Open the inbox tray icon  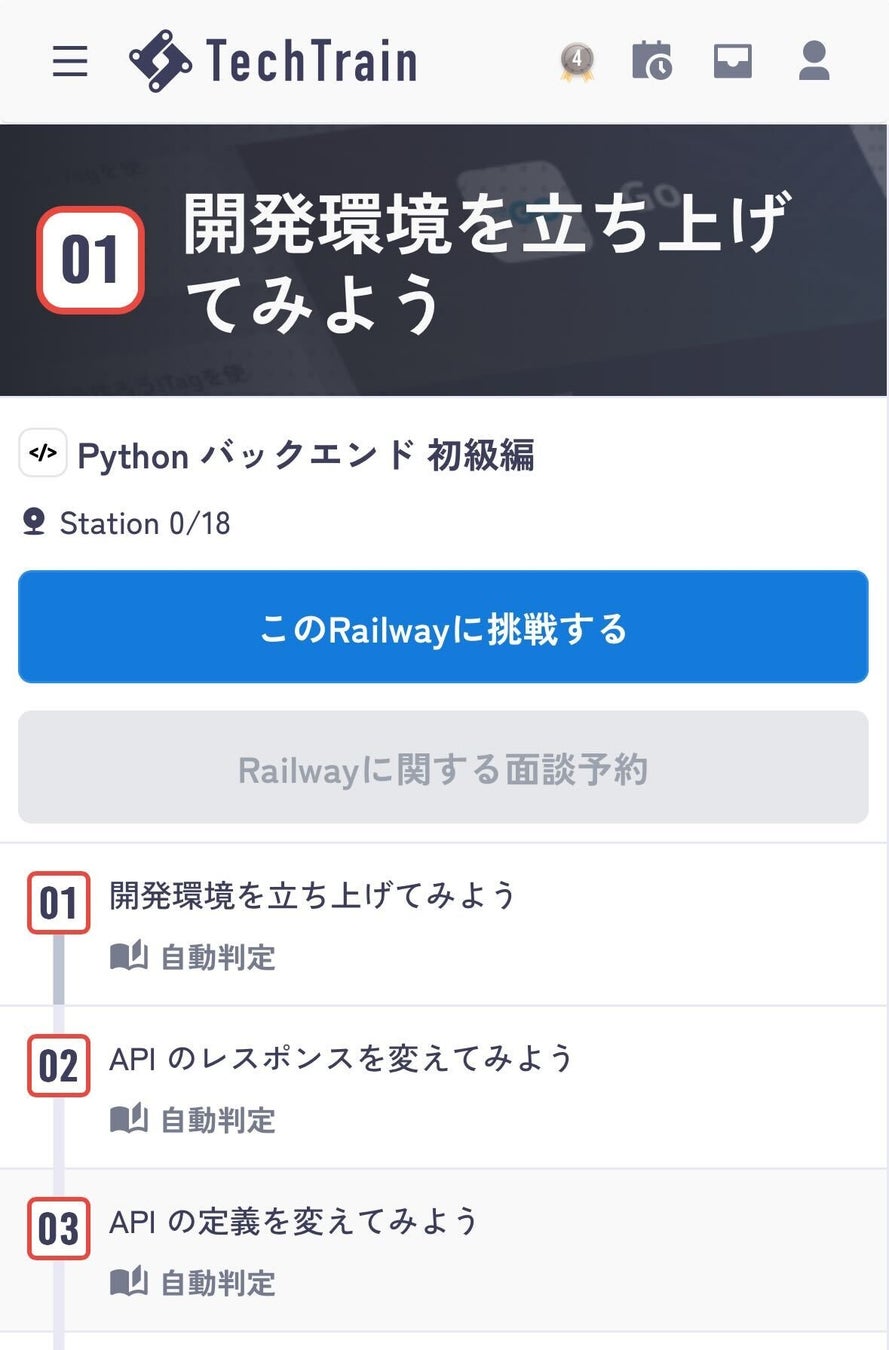point(733,61)
